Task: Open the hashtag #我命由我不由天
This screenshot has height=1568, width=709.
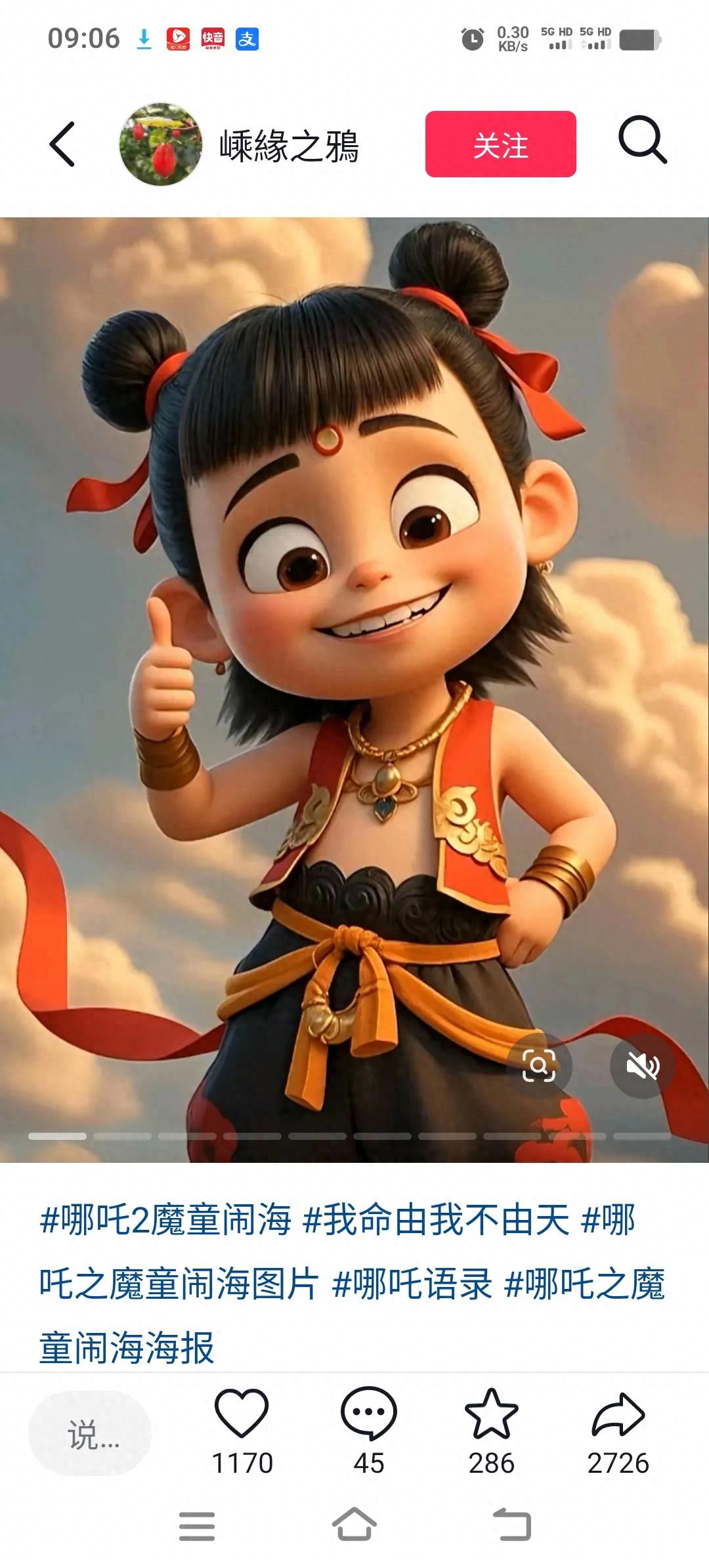Action: [x=436, y=1220]
